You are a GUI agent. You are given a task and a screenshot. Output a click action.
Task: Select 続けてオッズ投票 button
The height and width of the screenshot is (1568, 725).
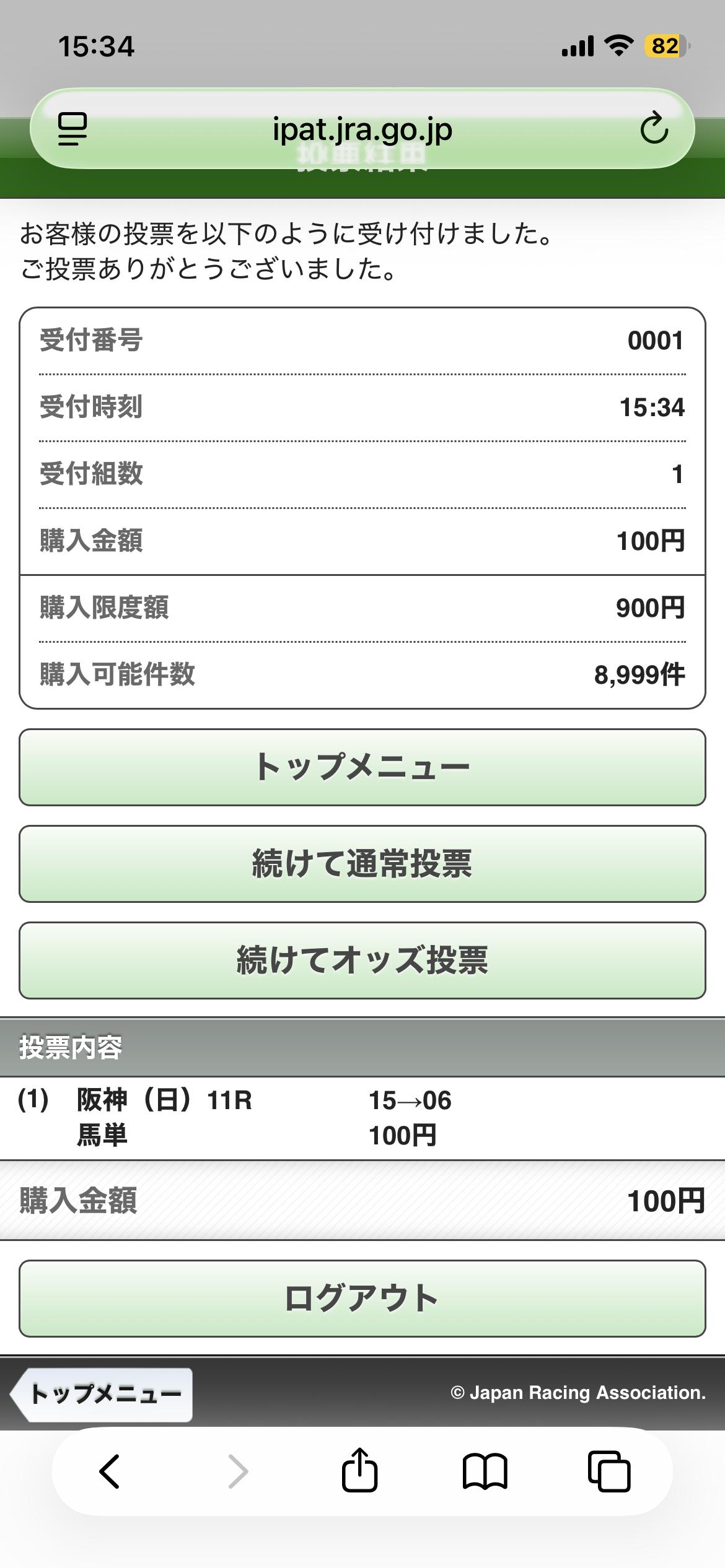[x=362, y=960]
